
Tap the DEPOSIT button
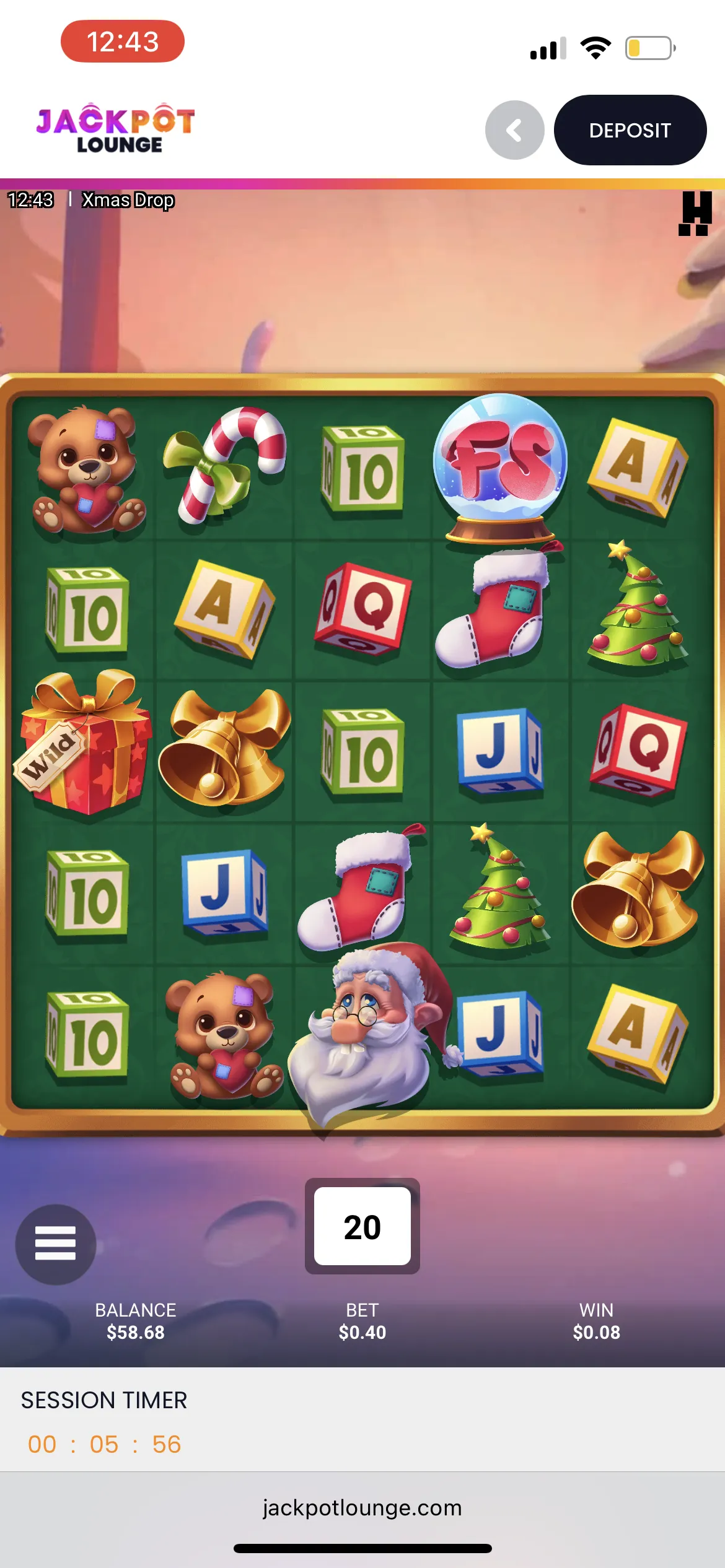tap(630, 130)
